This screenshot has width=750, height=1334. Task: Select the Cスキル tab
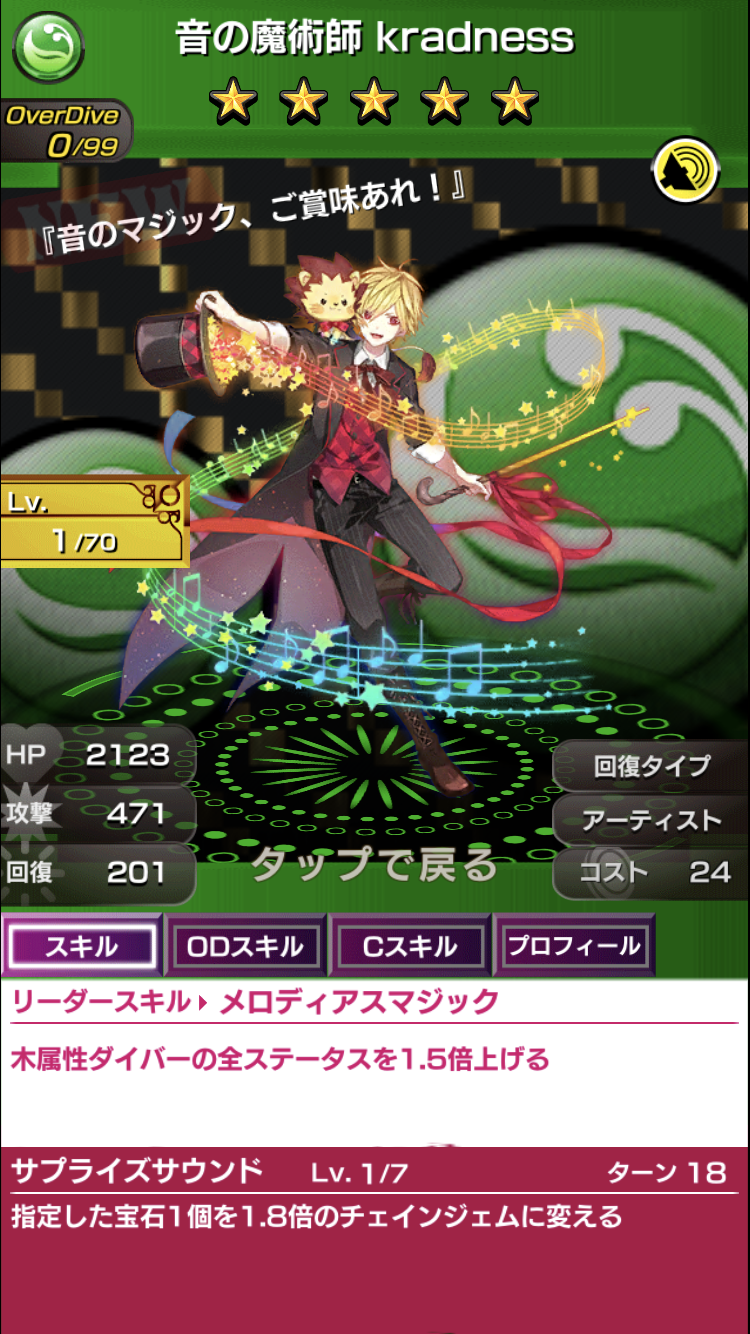coord(409,946)
